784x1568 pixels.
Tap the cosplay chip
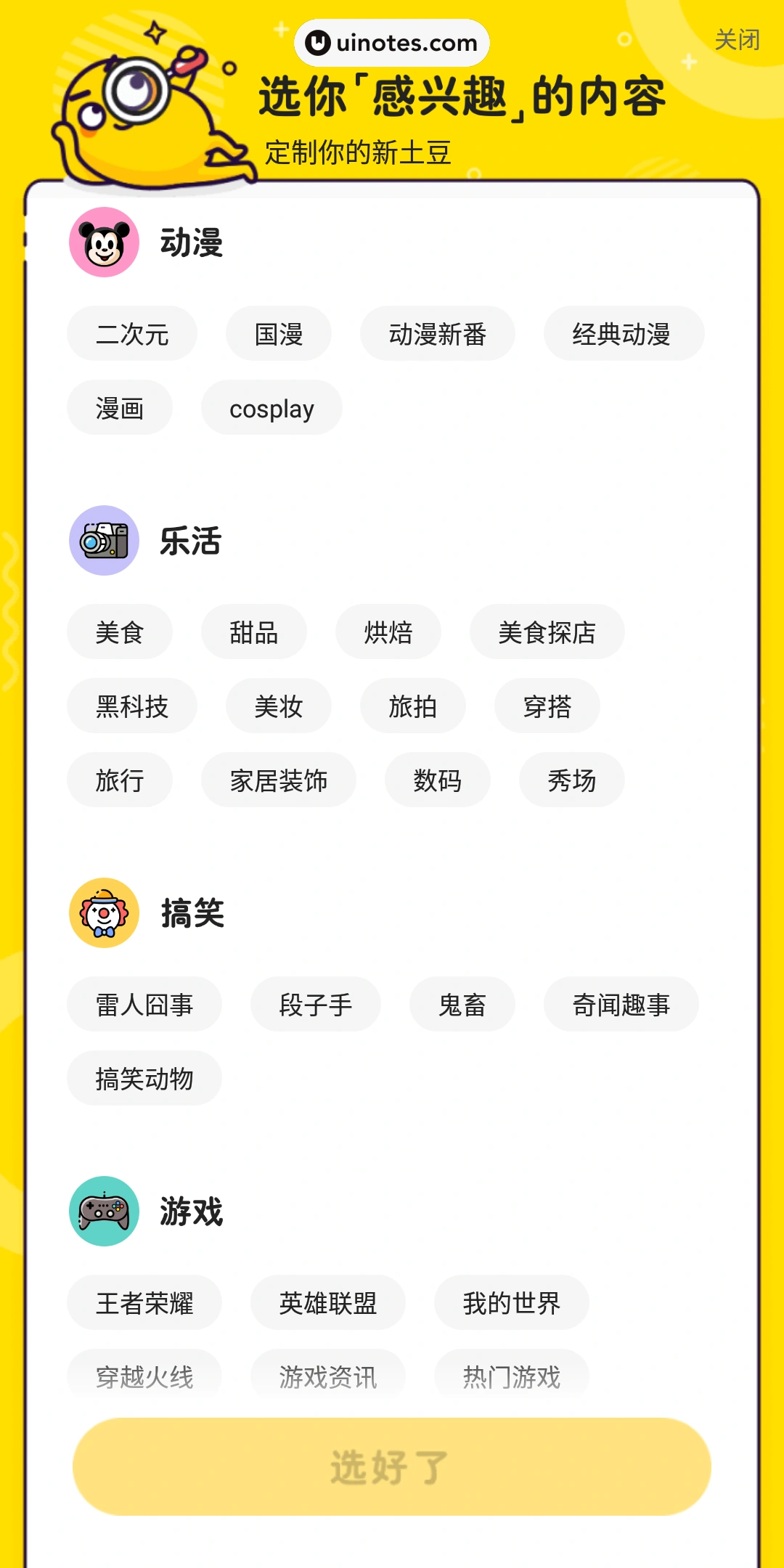(271, 408)
